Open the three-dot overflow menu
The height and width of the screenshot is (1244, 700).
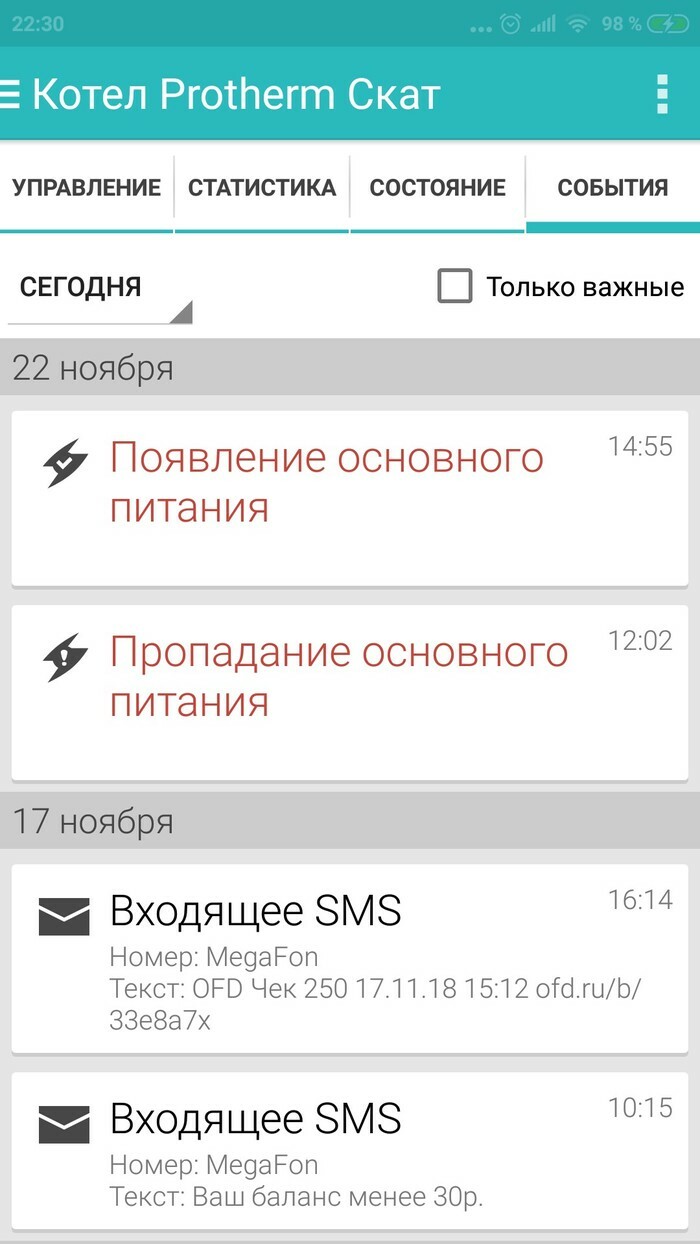[661, 94]
